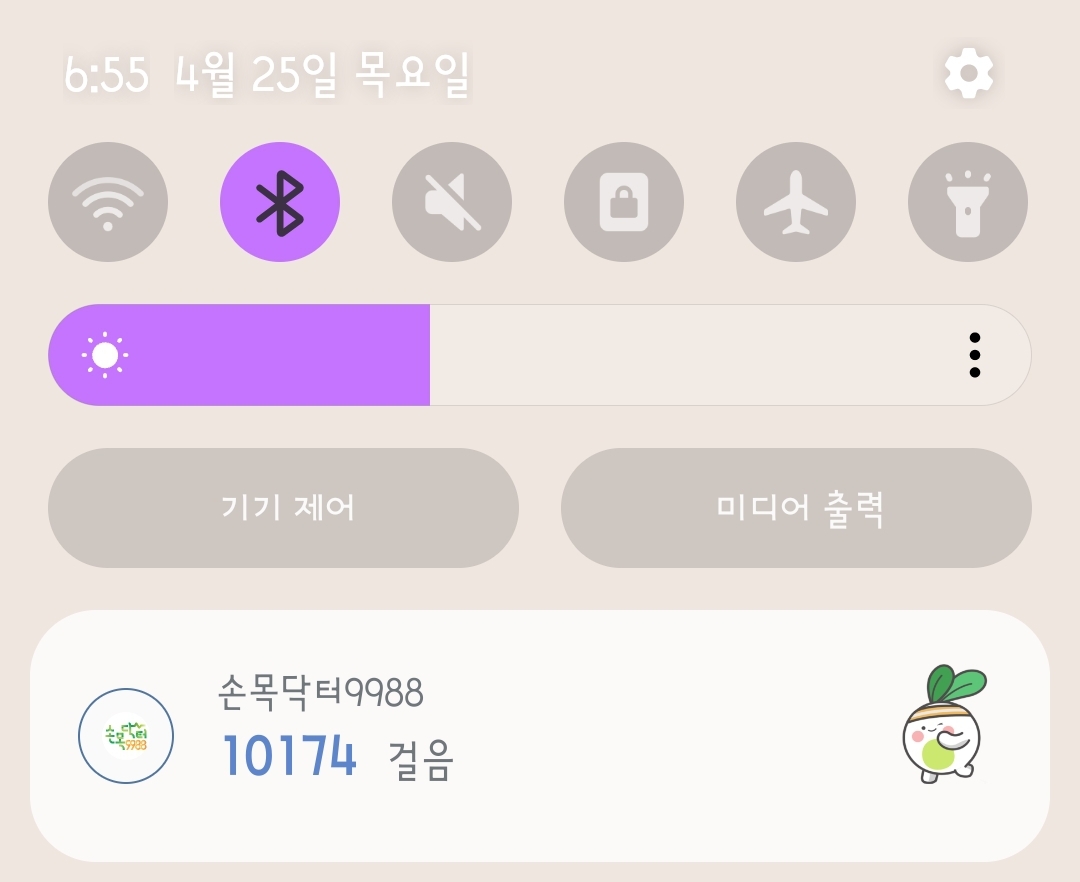Open brightness more options menu
Screen dimensions: 1080x882
[x=974, y=355]
